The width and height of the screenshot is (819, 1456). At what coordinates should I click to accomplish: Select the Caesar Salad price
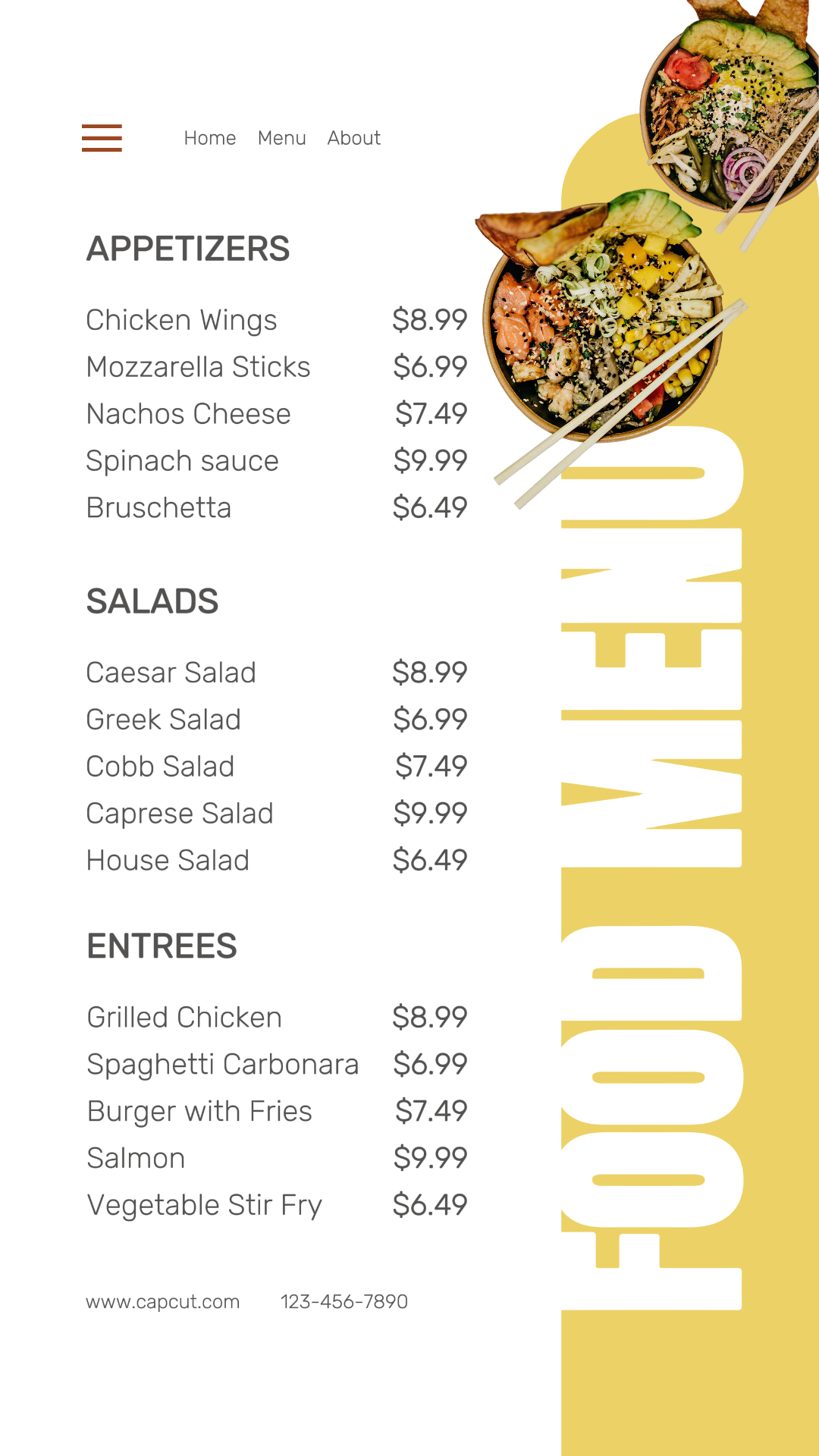point(429,672)
